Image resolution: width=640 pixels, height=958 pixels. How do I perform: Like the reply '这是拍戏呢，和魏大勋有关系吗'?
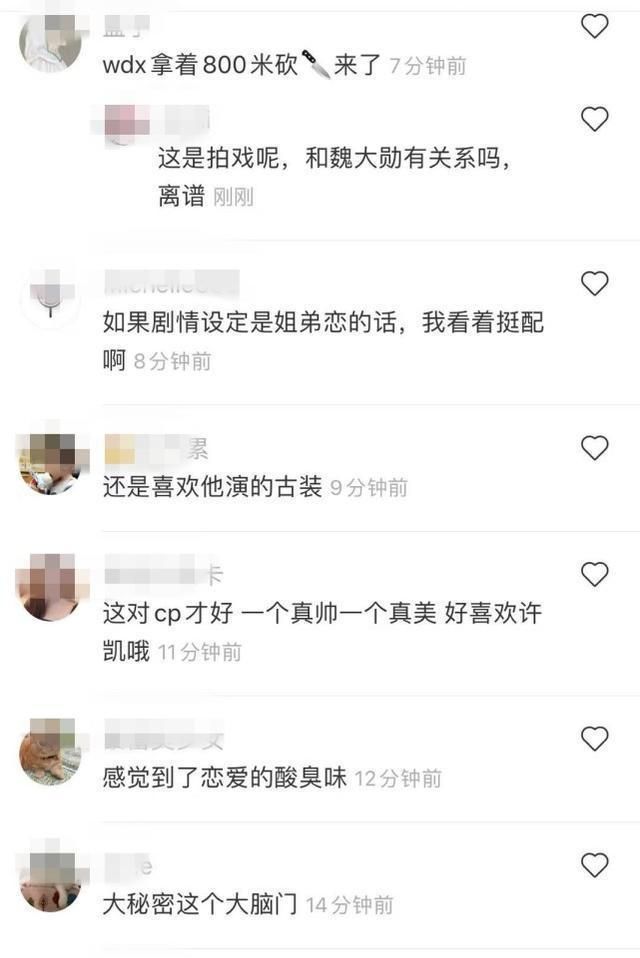[595, 119]
